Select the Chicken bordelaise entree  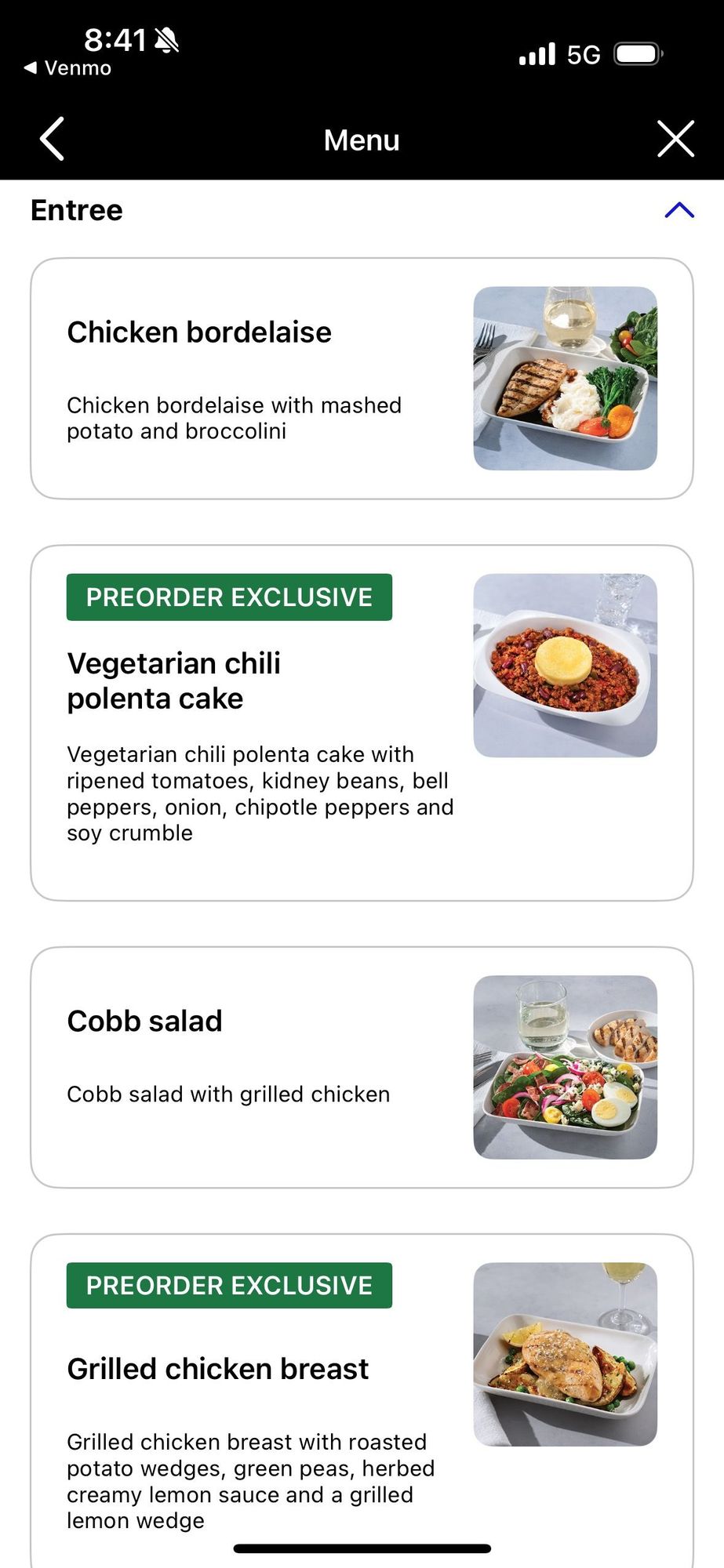[x=362, y=379]
